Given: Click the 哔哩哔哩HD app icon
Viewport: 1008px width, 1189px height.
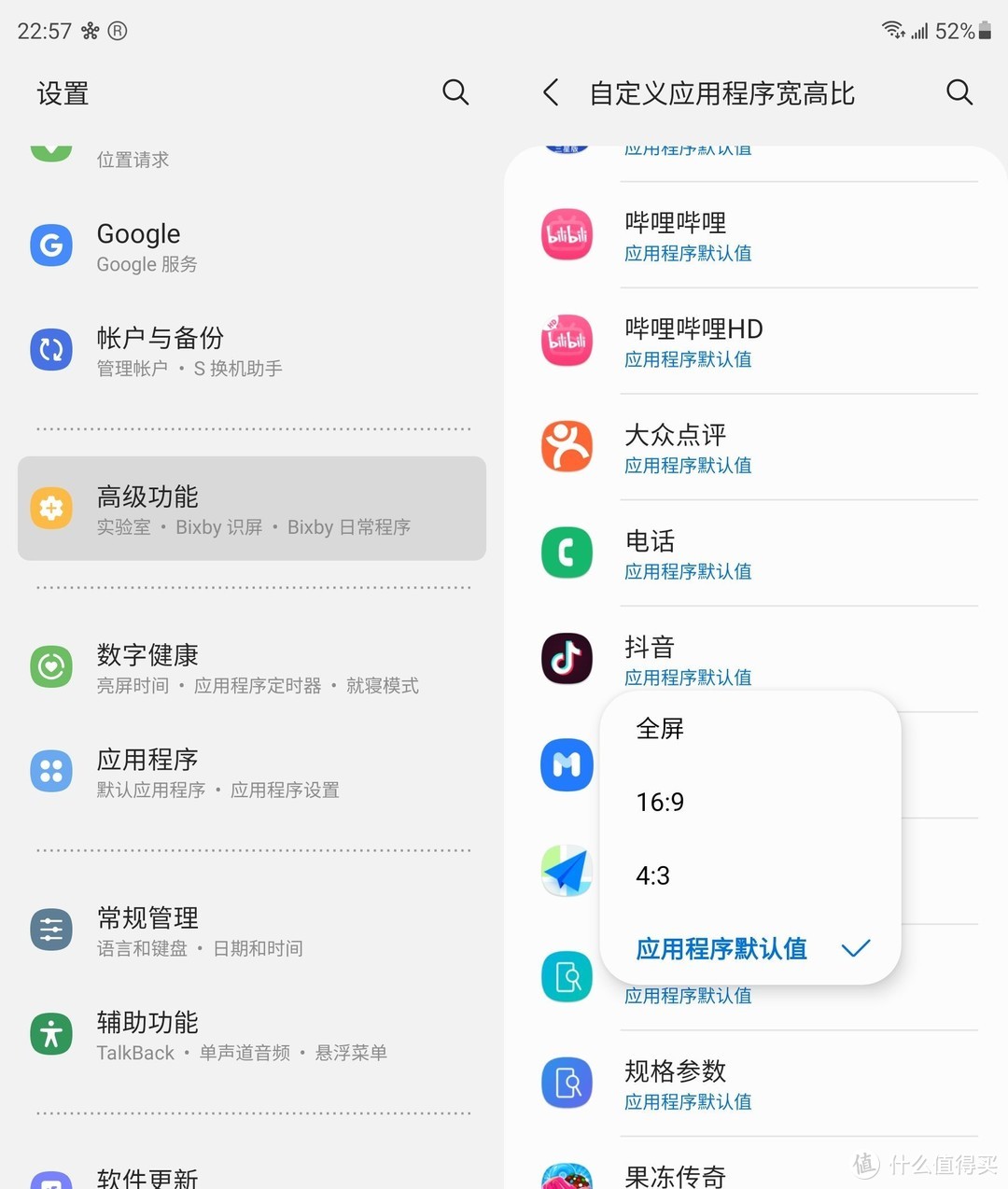Looking at the screenshot, I should pos(567,340).
